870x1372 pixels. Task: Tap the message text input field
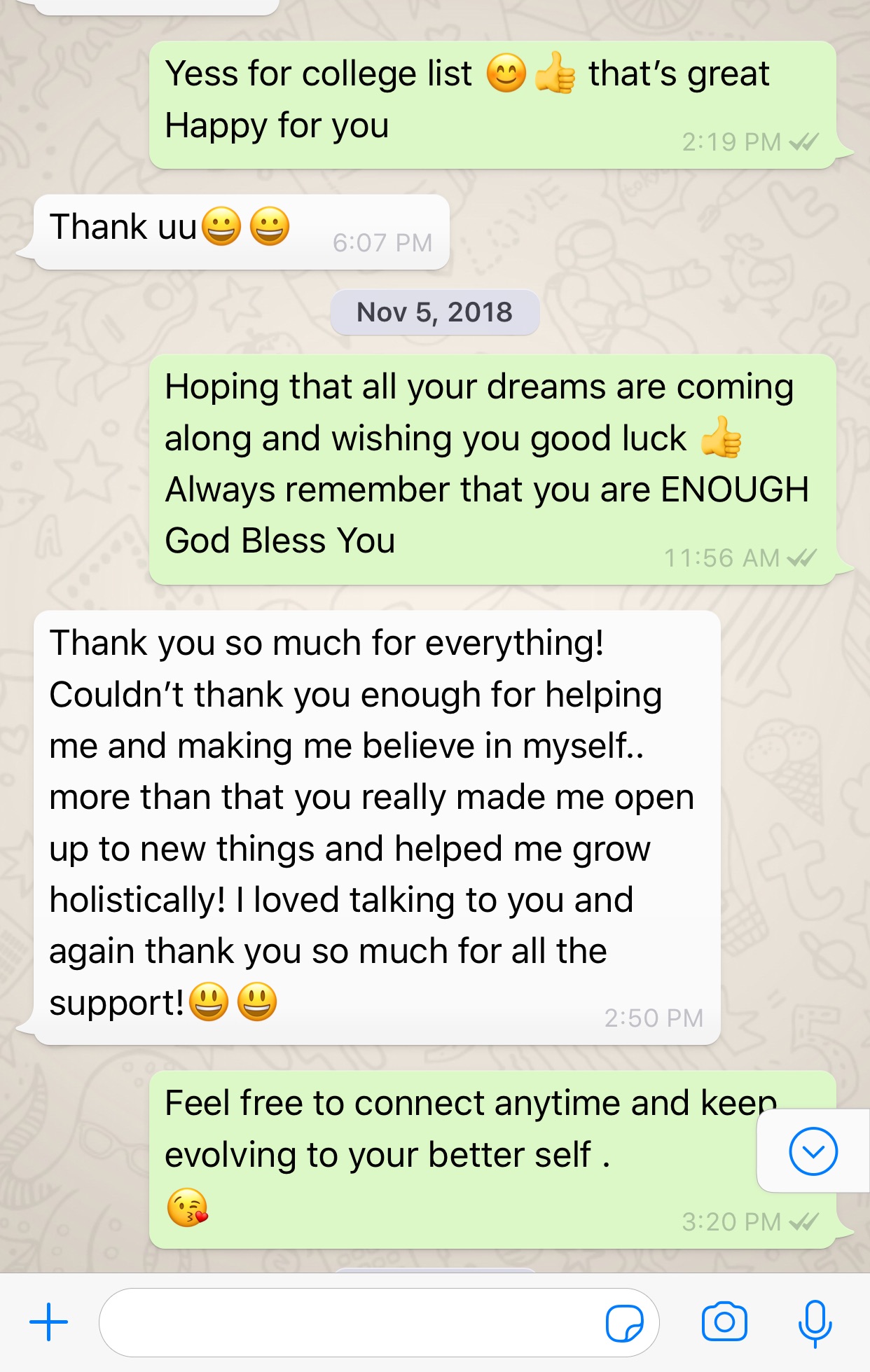pos(350,1322)
